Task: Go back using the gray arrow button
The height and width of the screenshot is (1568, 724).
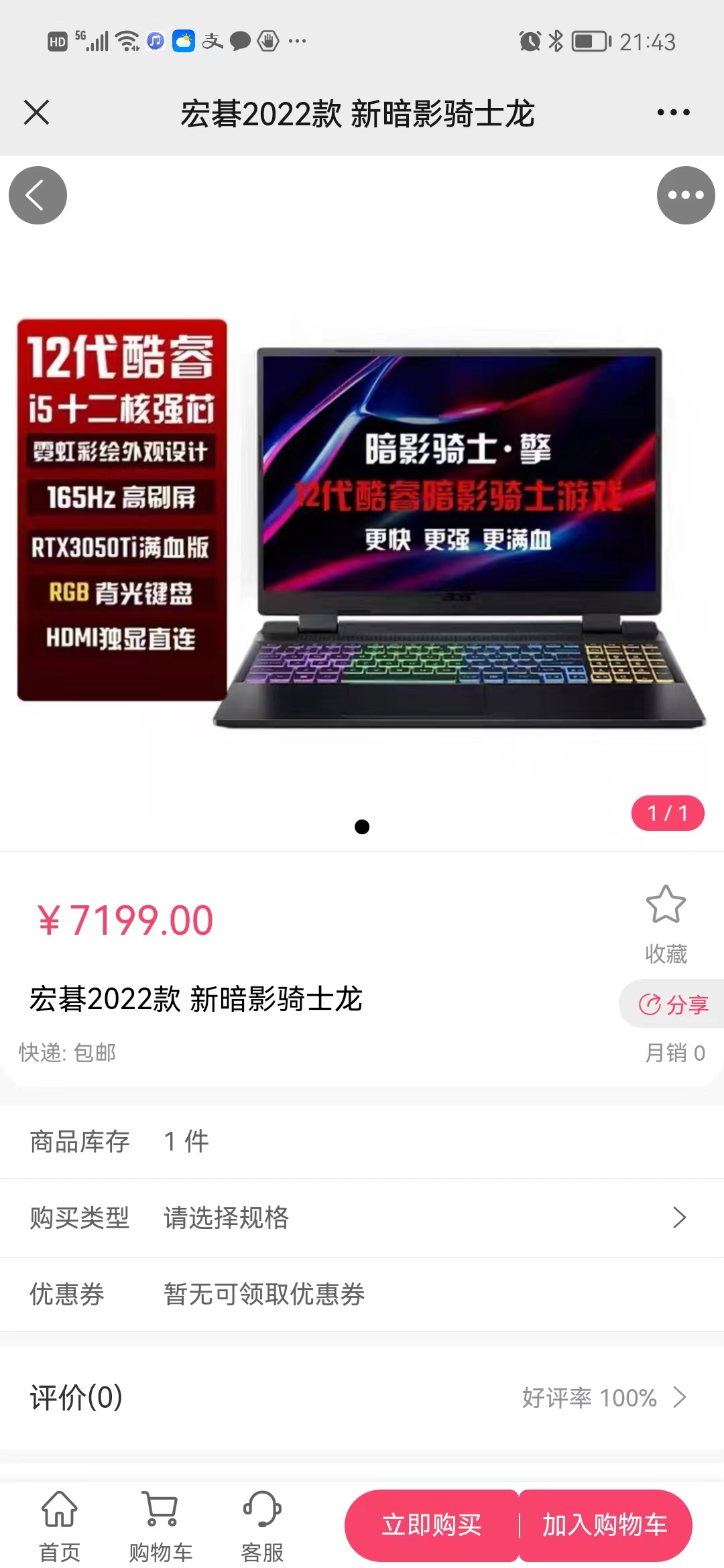Action: click(38, 195)
